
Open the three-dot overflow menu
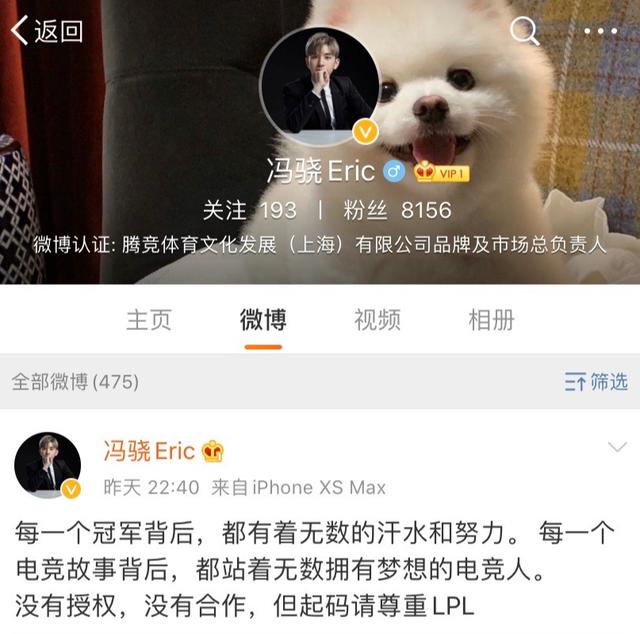click(x=600, y=31)
